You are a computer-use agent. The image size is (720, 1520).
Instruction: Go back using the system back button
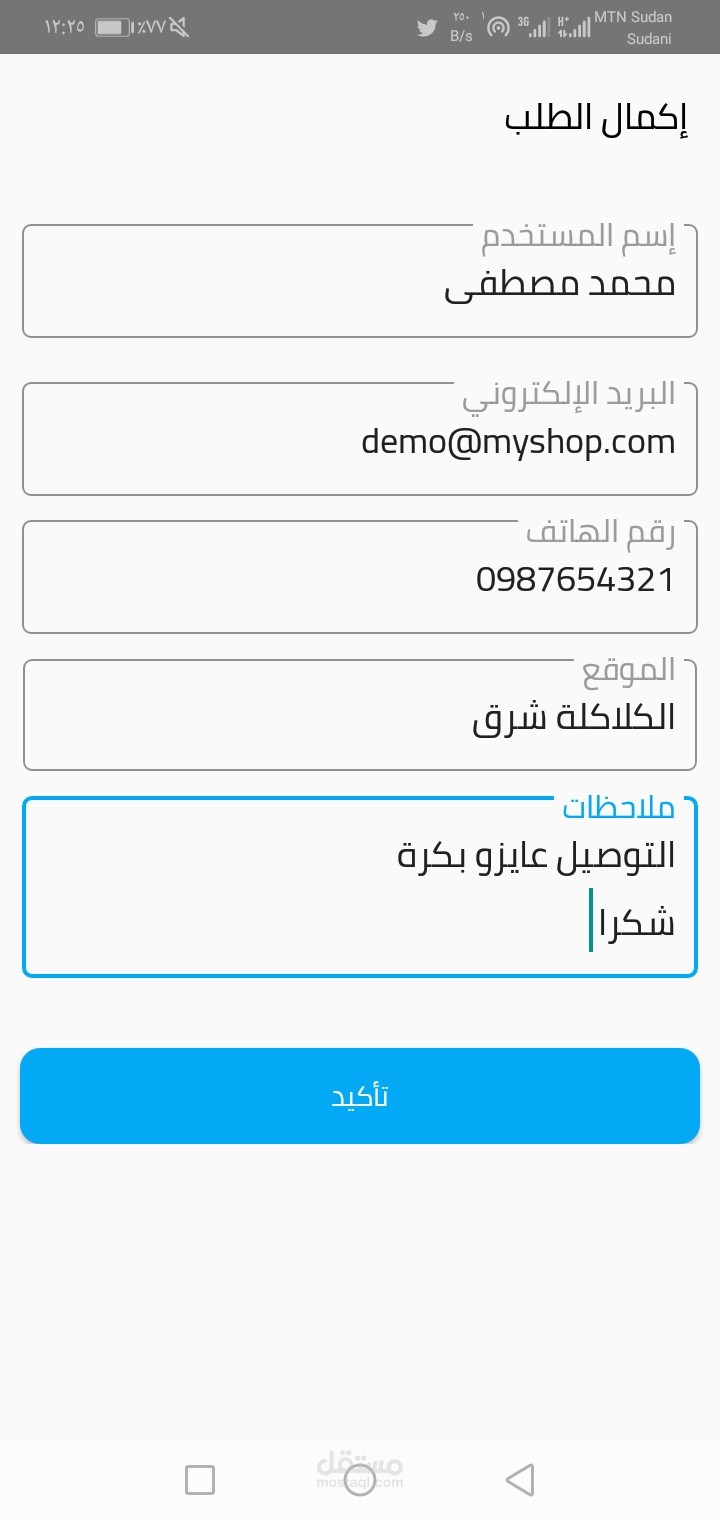coord(519,1480)
